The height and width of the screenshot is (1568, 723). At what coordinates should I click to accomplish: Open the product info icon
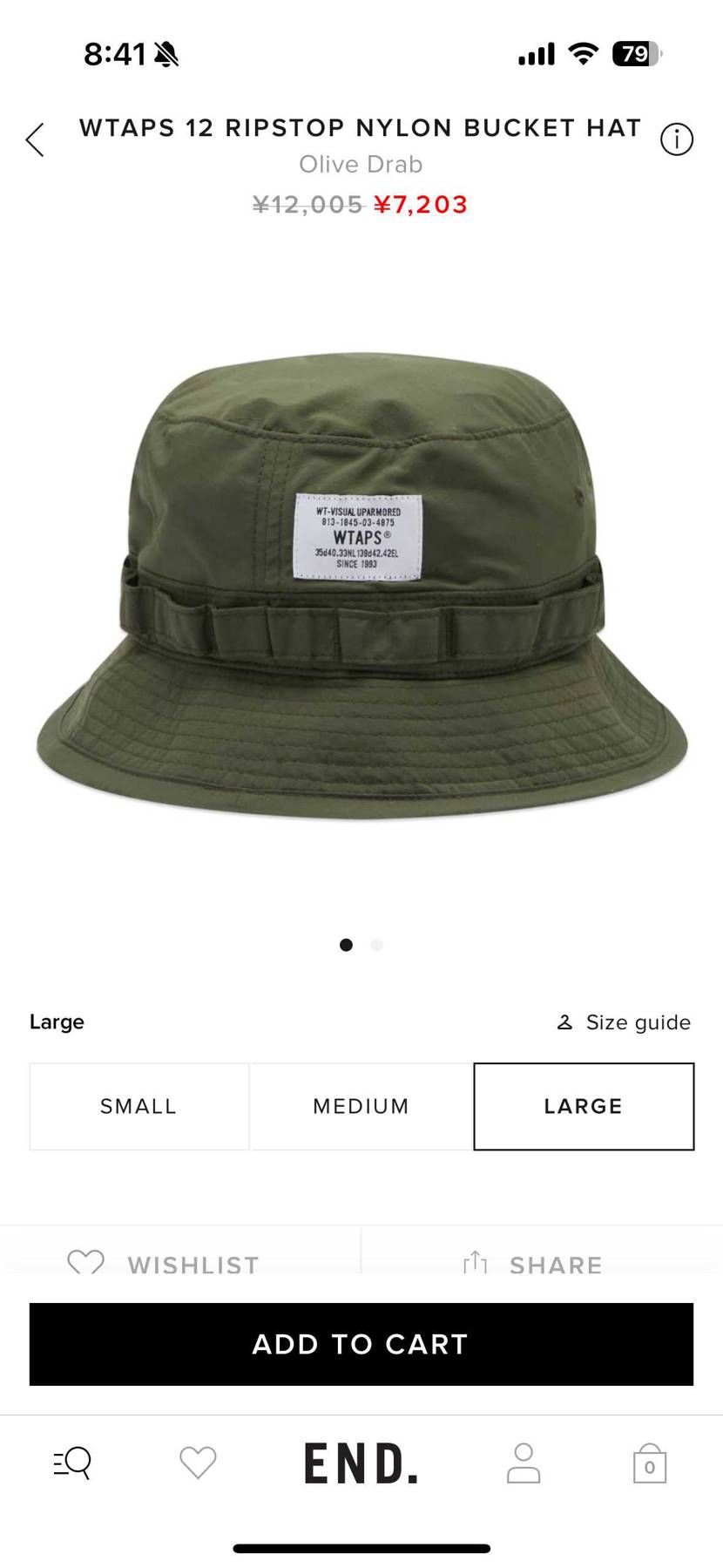tap(676, 139)
